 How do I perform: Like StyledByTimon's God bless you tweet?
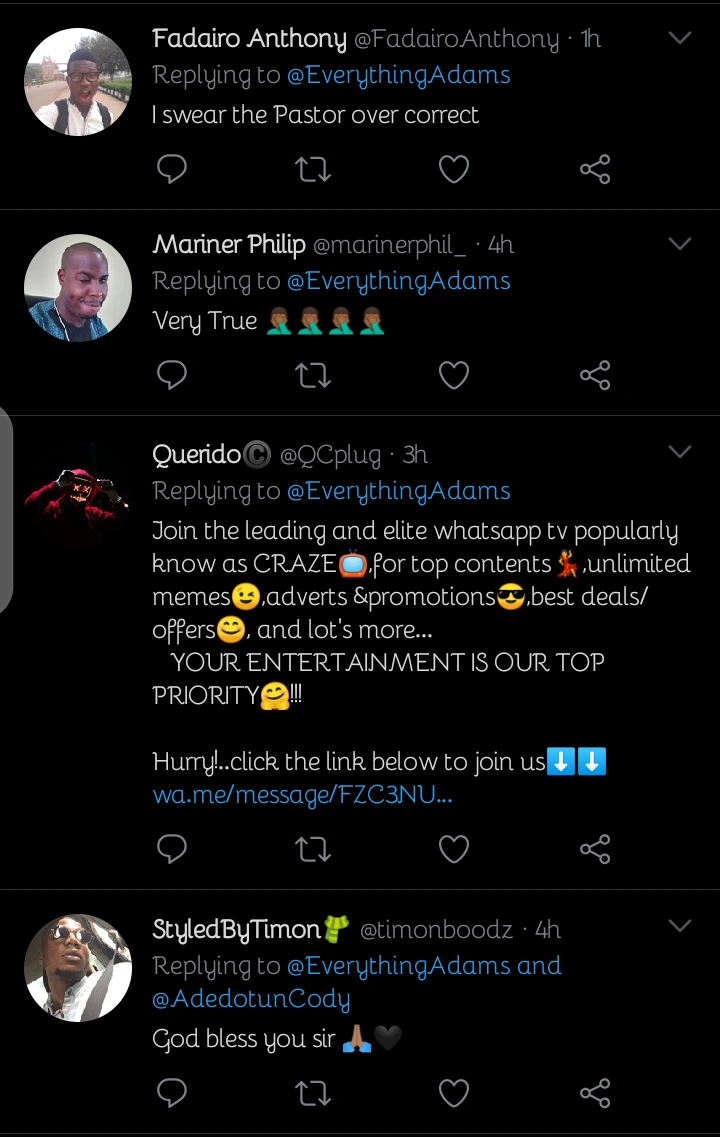(454, 1092)
